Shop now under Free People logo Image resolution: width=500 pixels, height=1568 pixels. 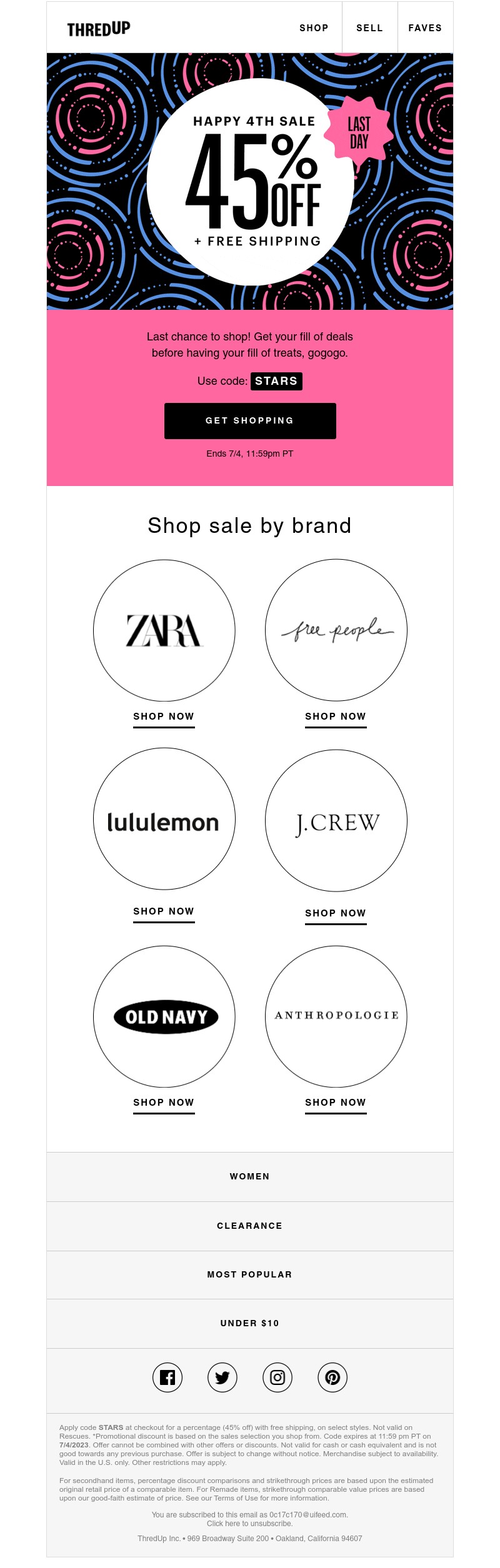(x=336, y=717)
